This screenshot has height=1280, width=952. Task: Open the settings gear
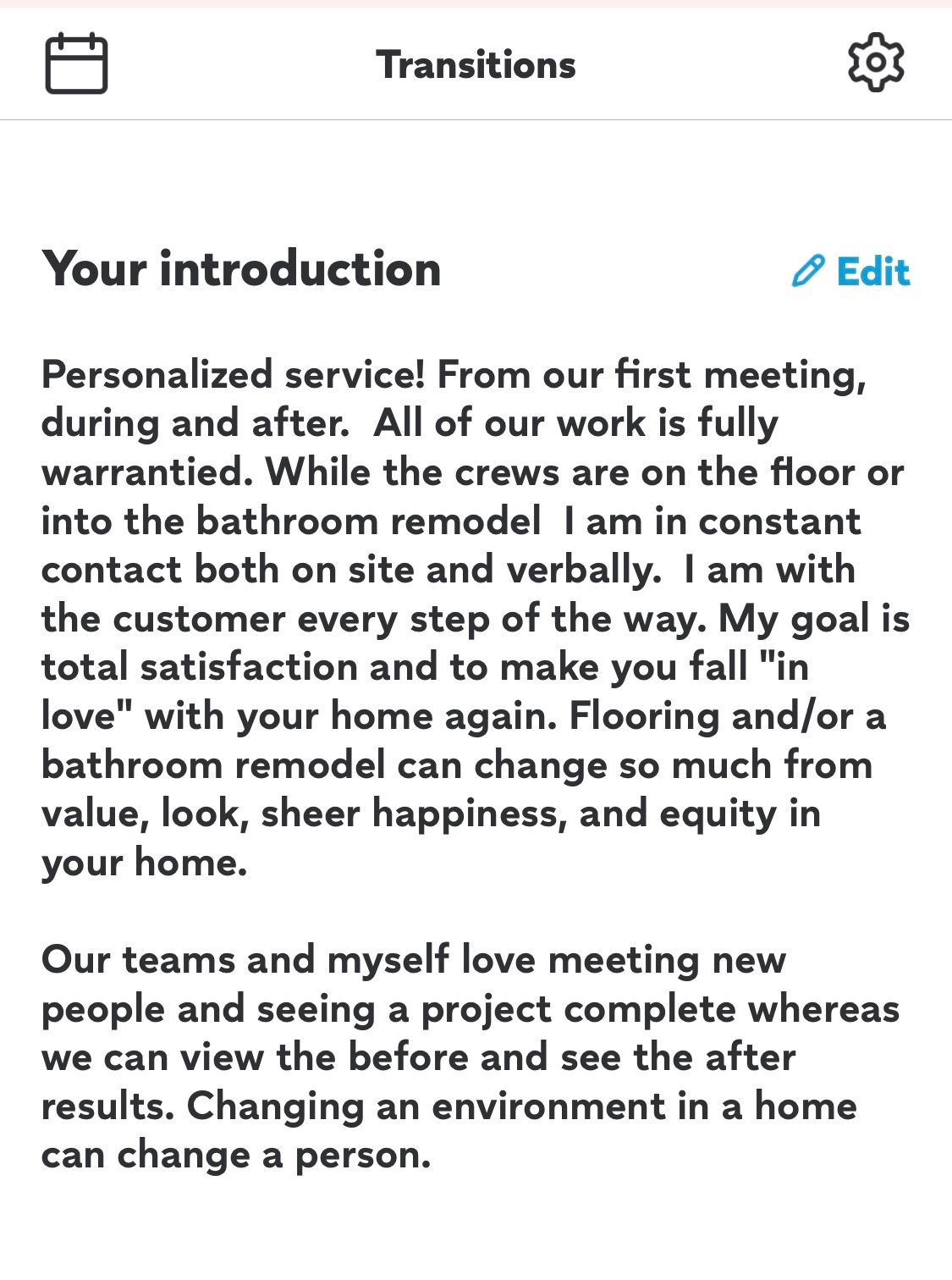click(876, 63)
